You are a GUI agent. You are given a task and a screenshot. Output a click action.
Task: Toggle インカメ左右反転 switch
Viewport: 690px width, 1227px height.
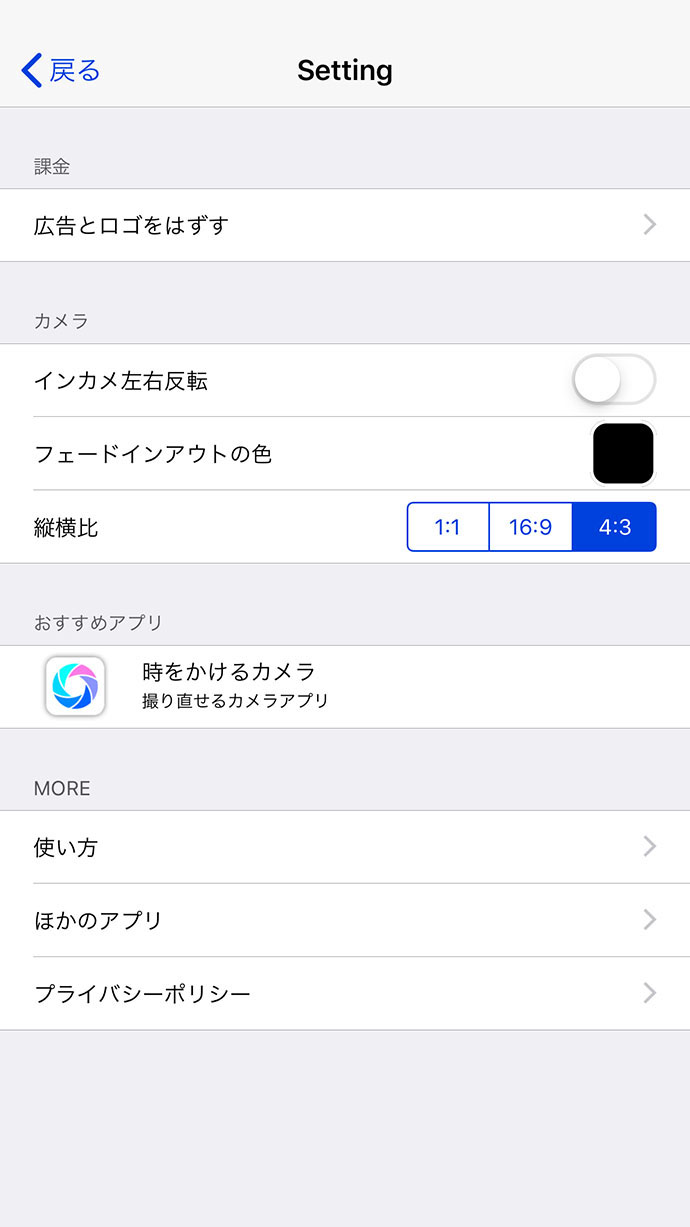pyautogui.click(x=613, y=380)
